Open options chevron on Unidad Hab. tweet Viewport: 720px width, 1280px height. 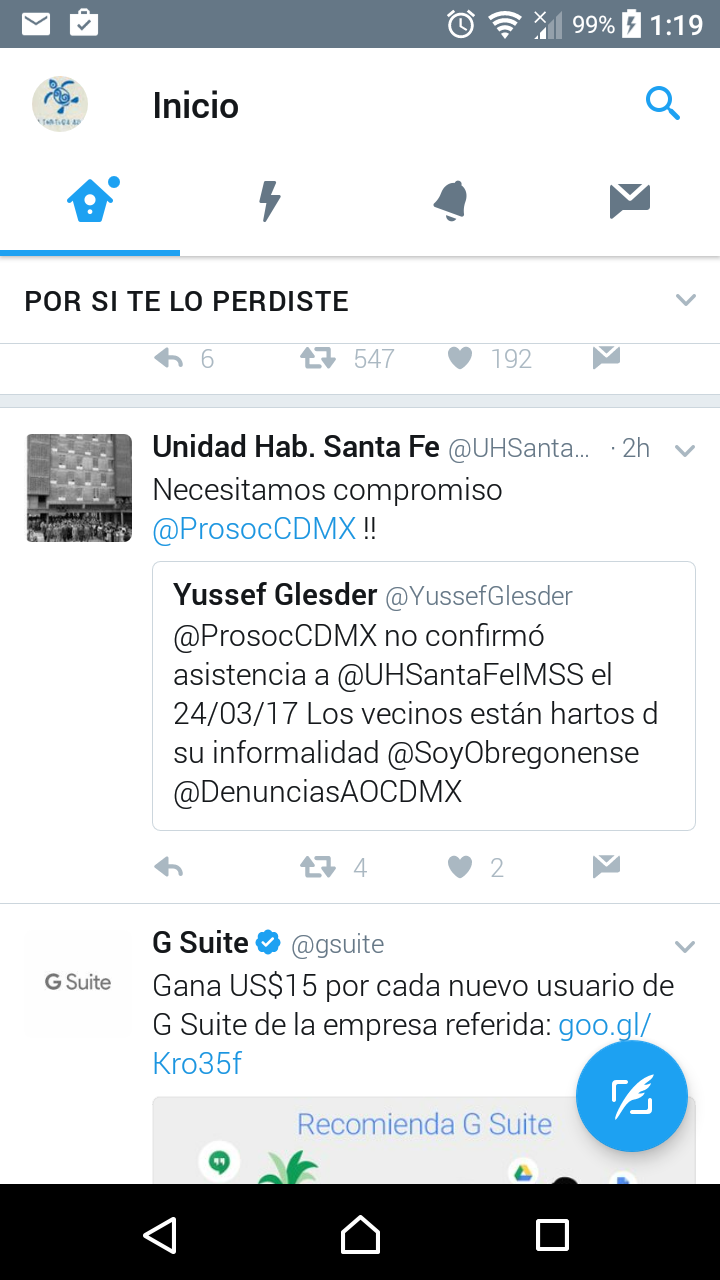685,451
